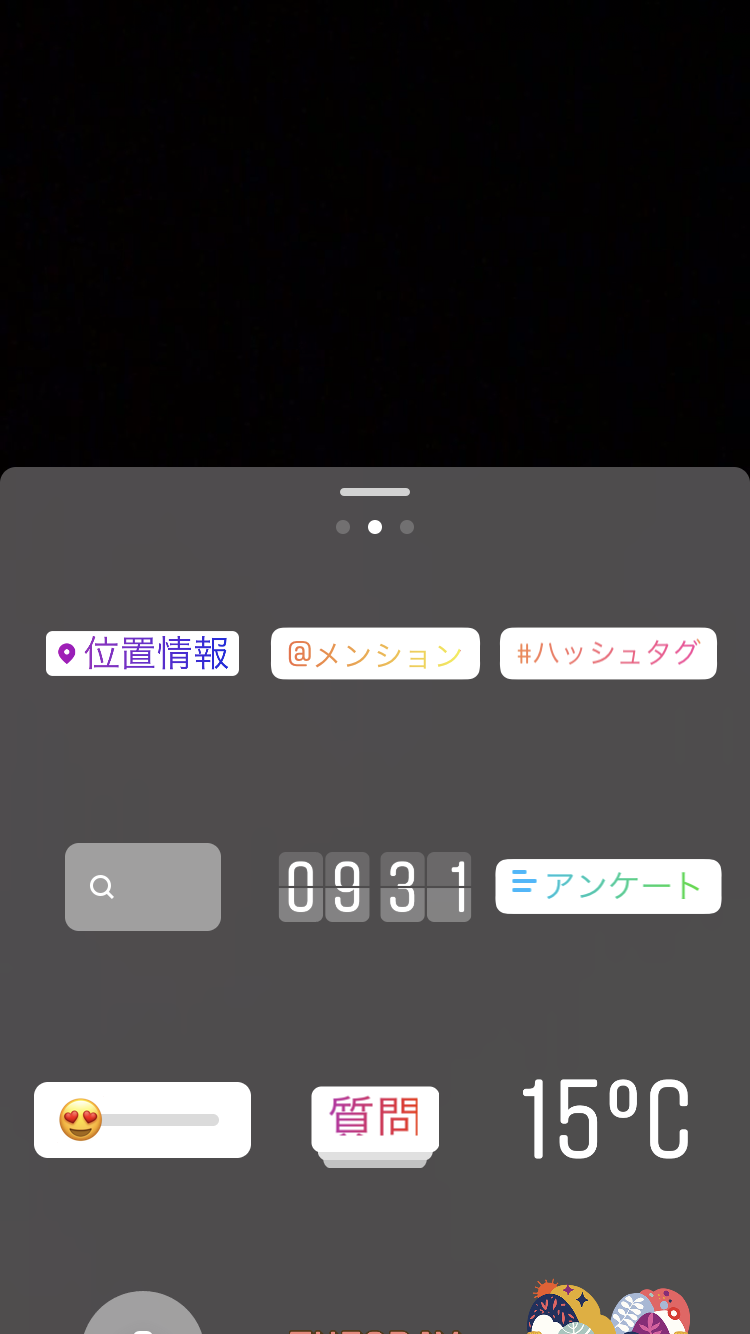Insert the 15°C temperature sticker
The width and height of the screenshot is (750, 1334).
click(x=606, y=1120)
